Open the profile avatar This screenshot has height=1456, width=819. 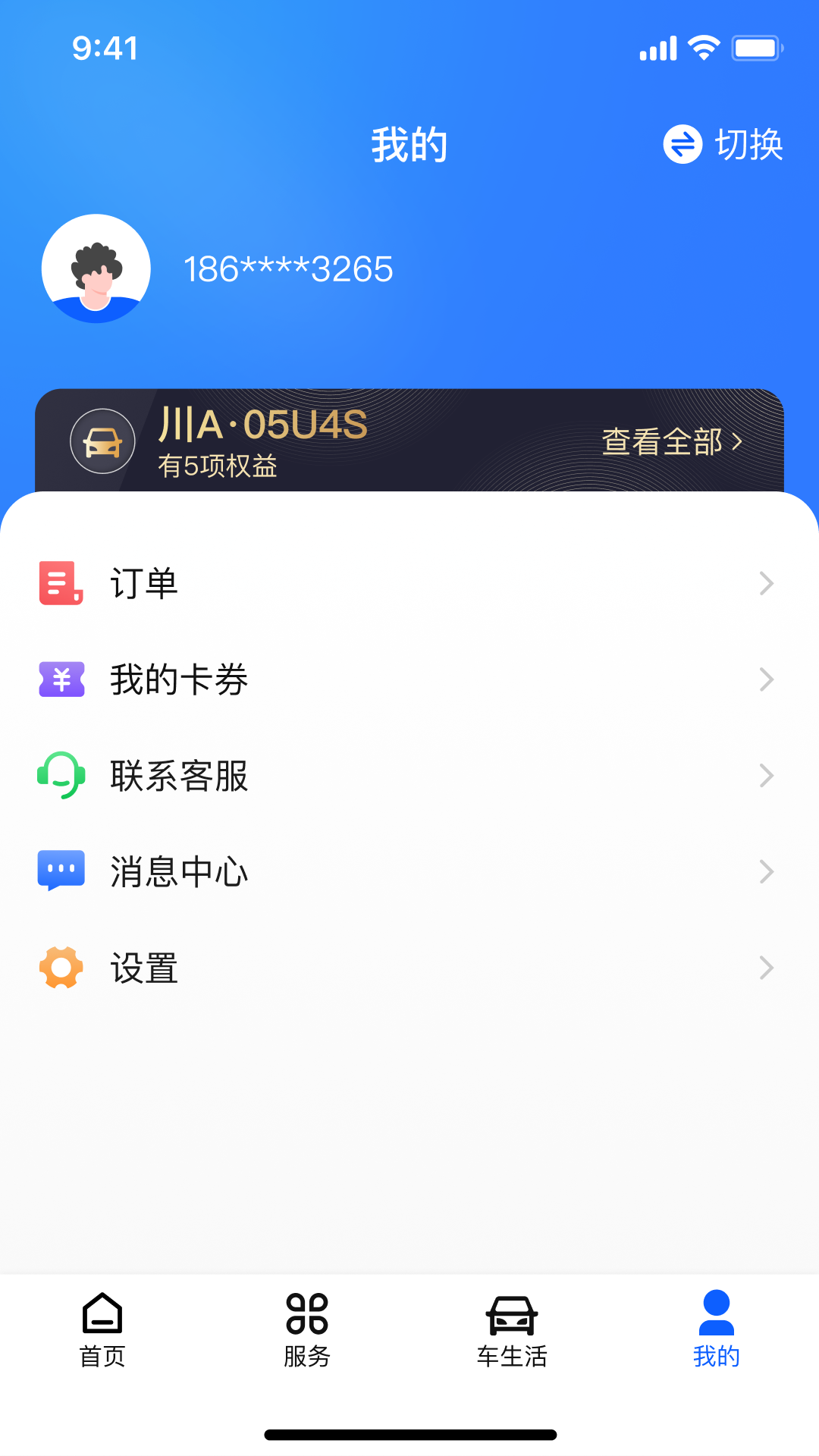[x=96, y=268]
